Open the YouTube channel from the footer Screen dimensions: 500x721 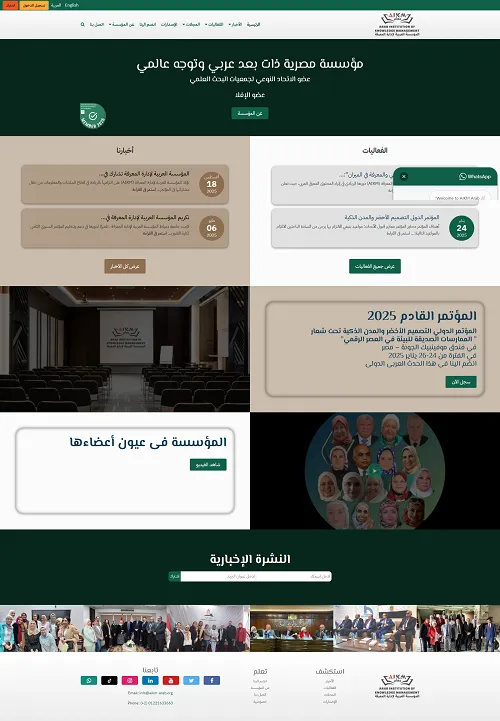point(171,681)
